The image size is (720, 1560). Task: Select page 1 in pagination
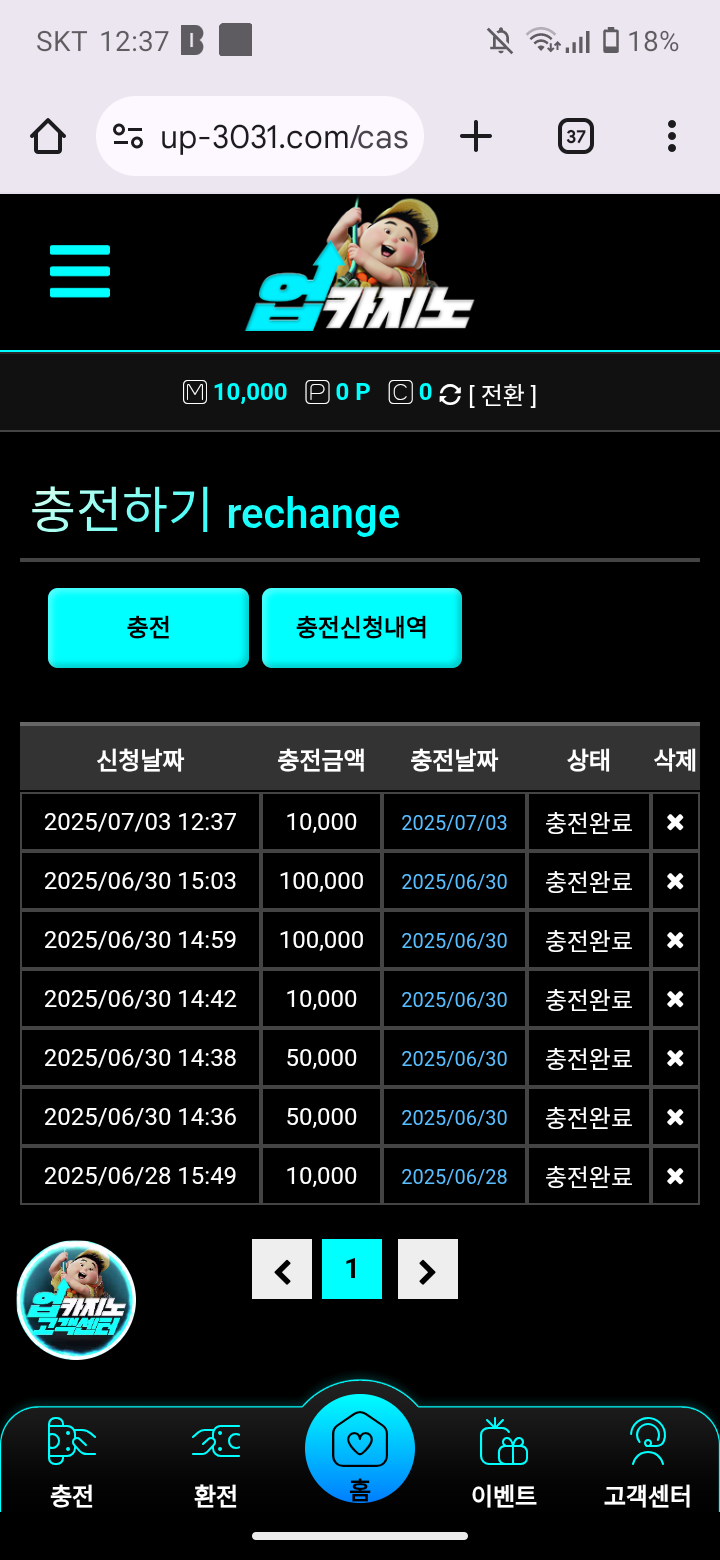tap(351, 1270)
